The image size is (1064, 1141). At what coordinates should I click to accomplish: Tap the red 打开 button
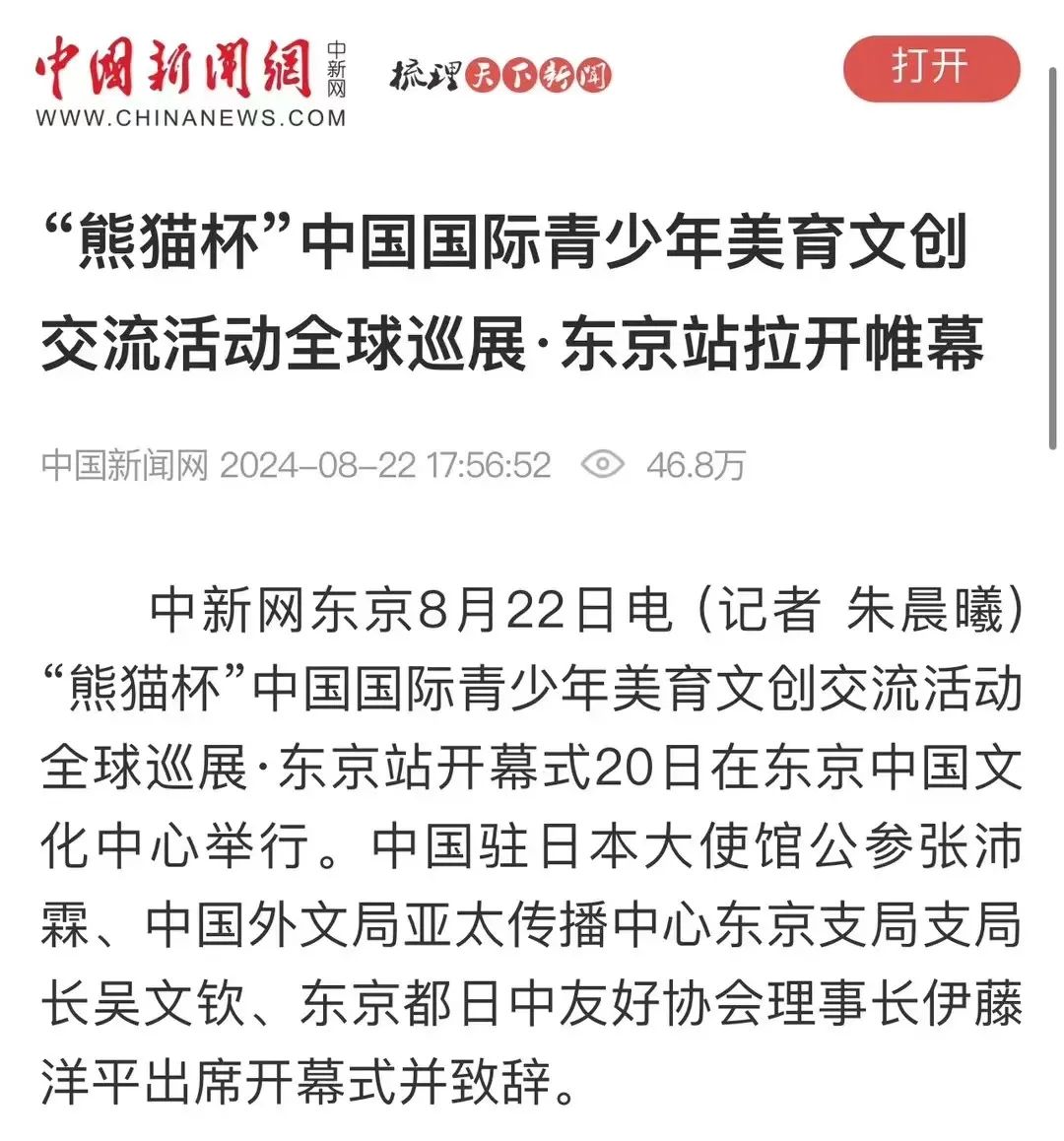[930, 69]
